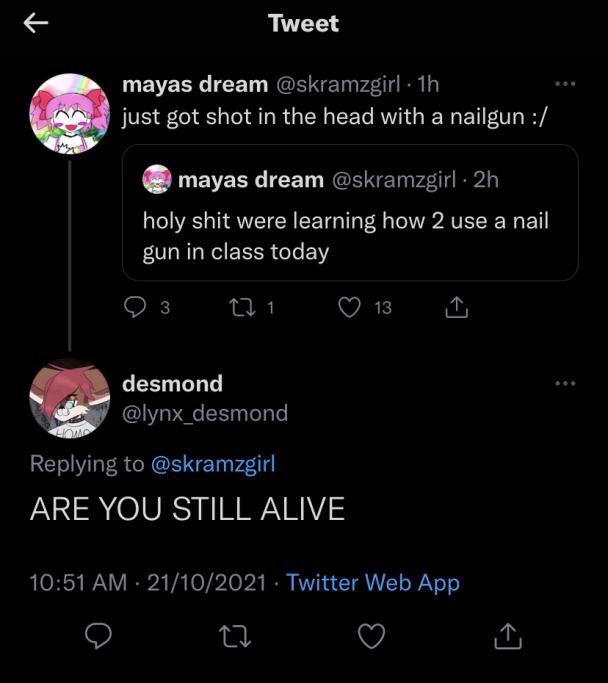
Task: Retweet mayas dream's tweet with 1 retweet
Action: 241,308
